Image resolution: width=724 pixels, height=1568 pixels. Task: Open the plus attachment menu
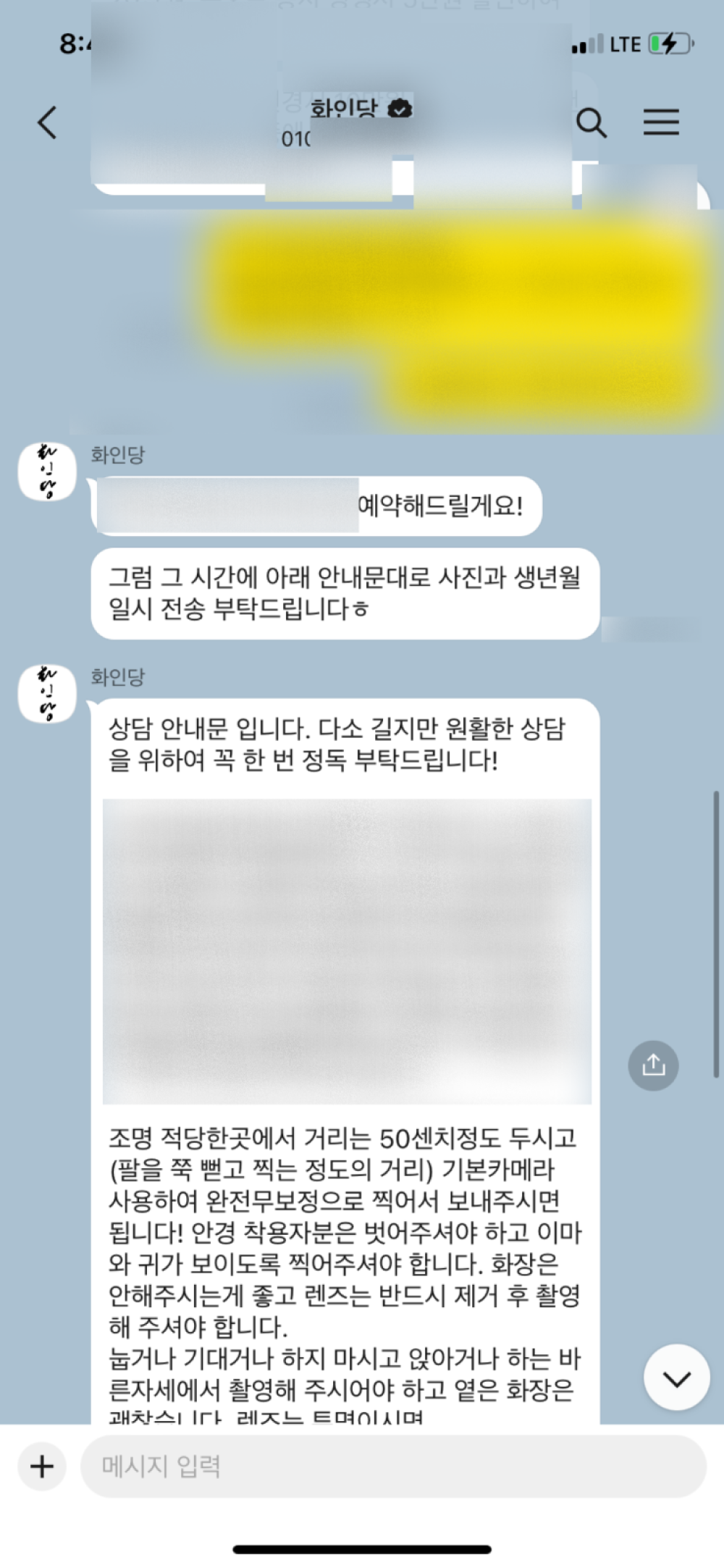pyautogui.click(x=42, y=1467)
